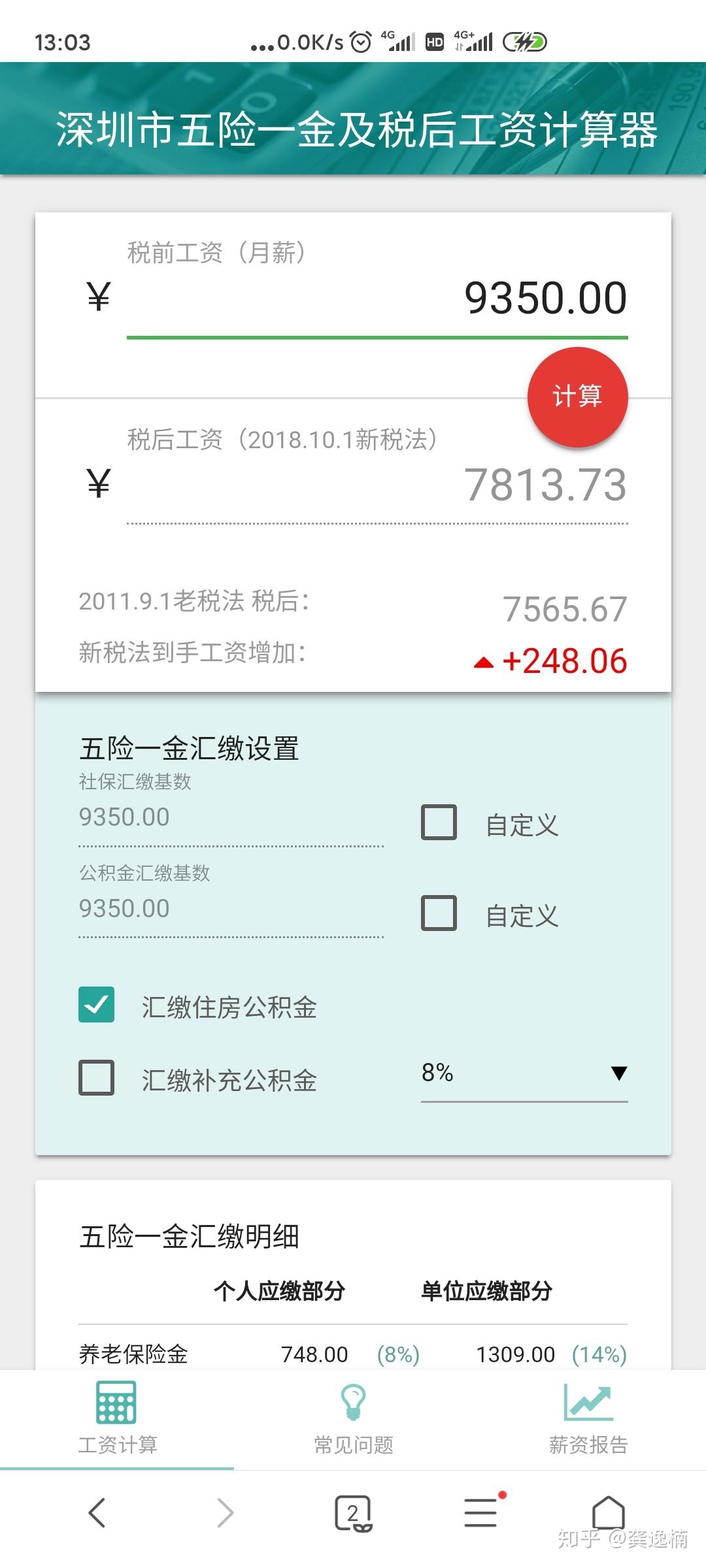Viewport: 706px width, 1568px height.
Task: Edit the 税前工资 monthly salary field
Action: pyautogui.click(x=377, y=299)
